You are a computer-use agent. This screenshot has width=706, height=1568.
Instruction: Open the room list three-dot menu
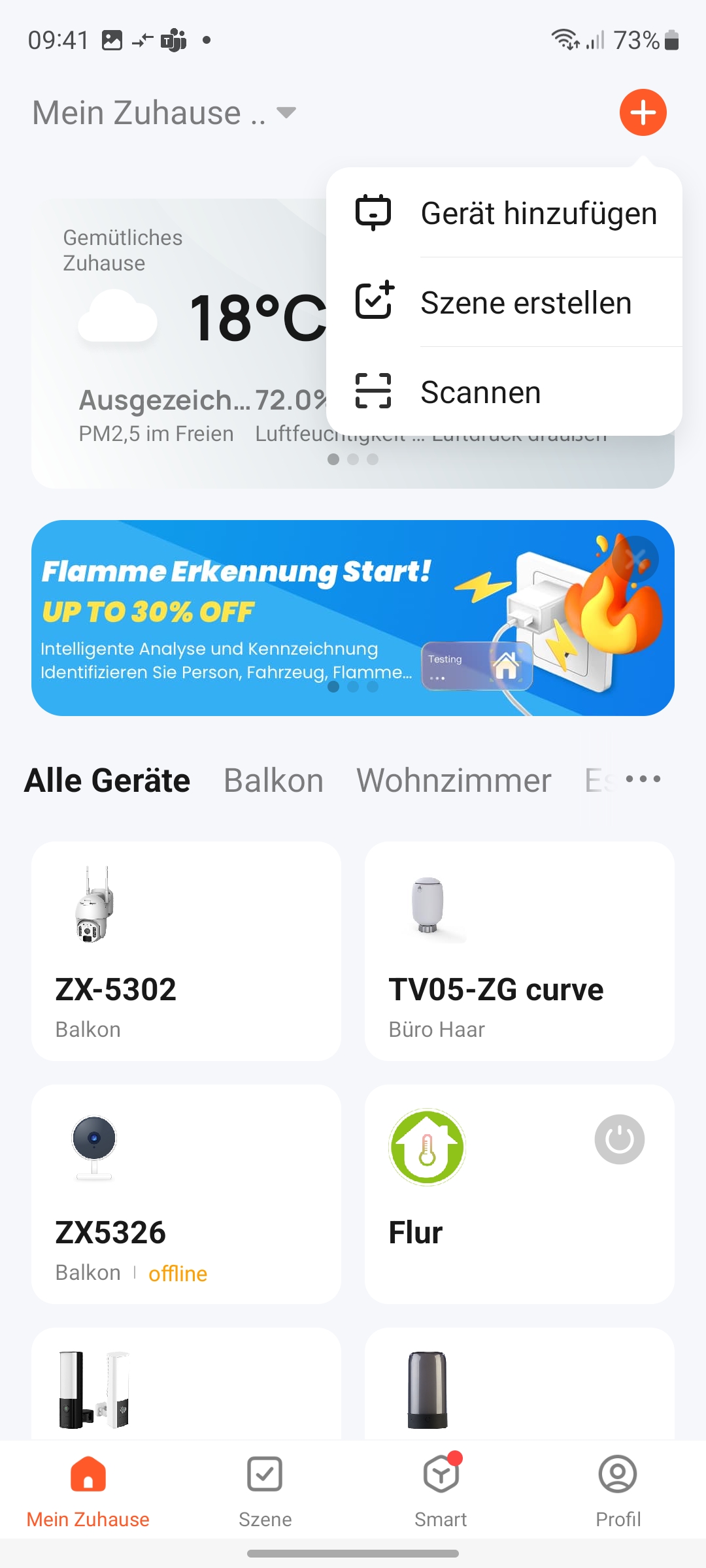(643, 779)
